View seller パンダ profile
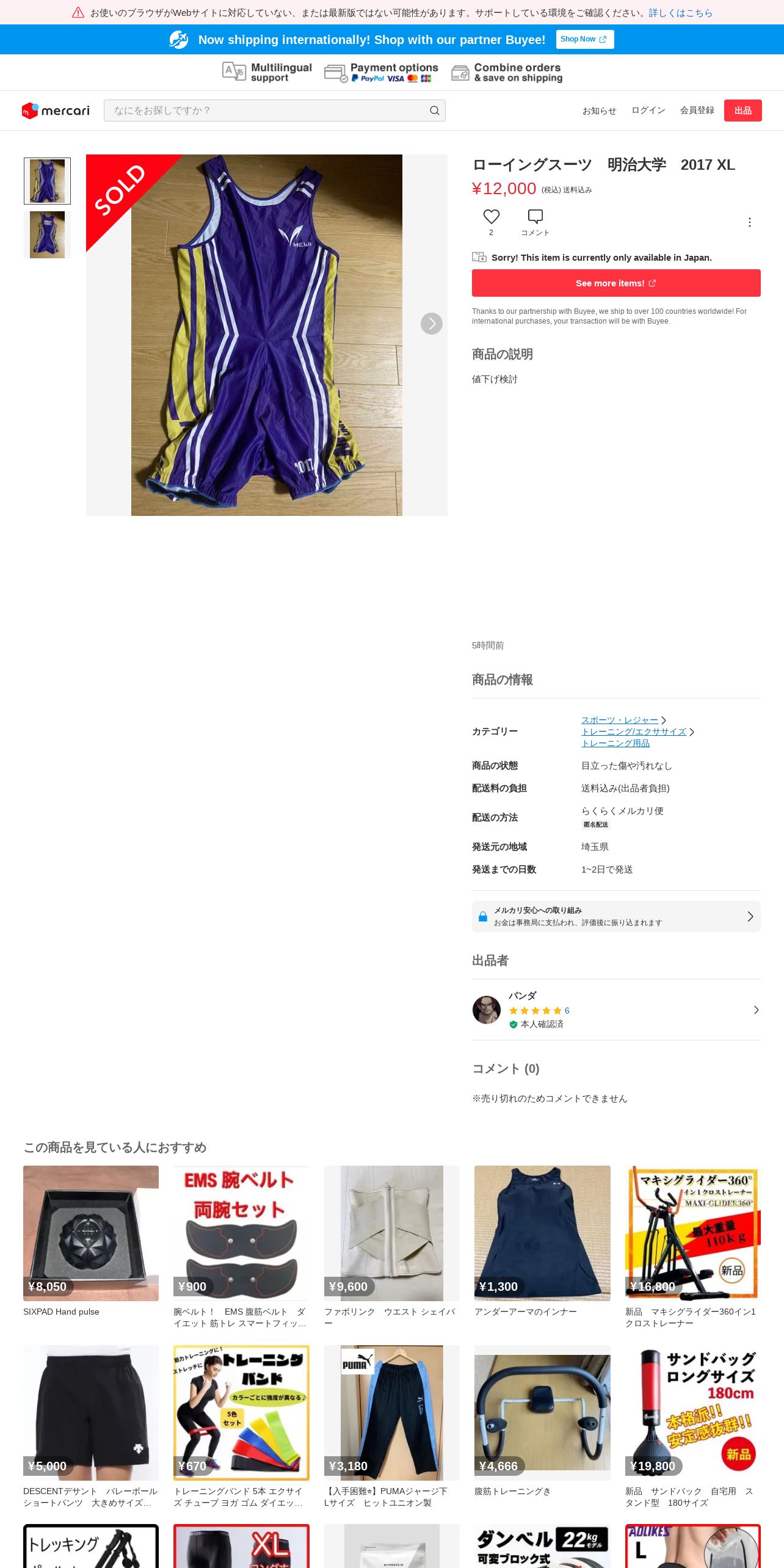This screenshot has width=784, height=1568. 615,1010
